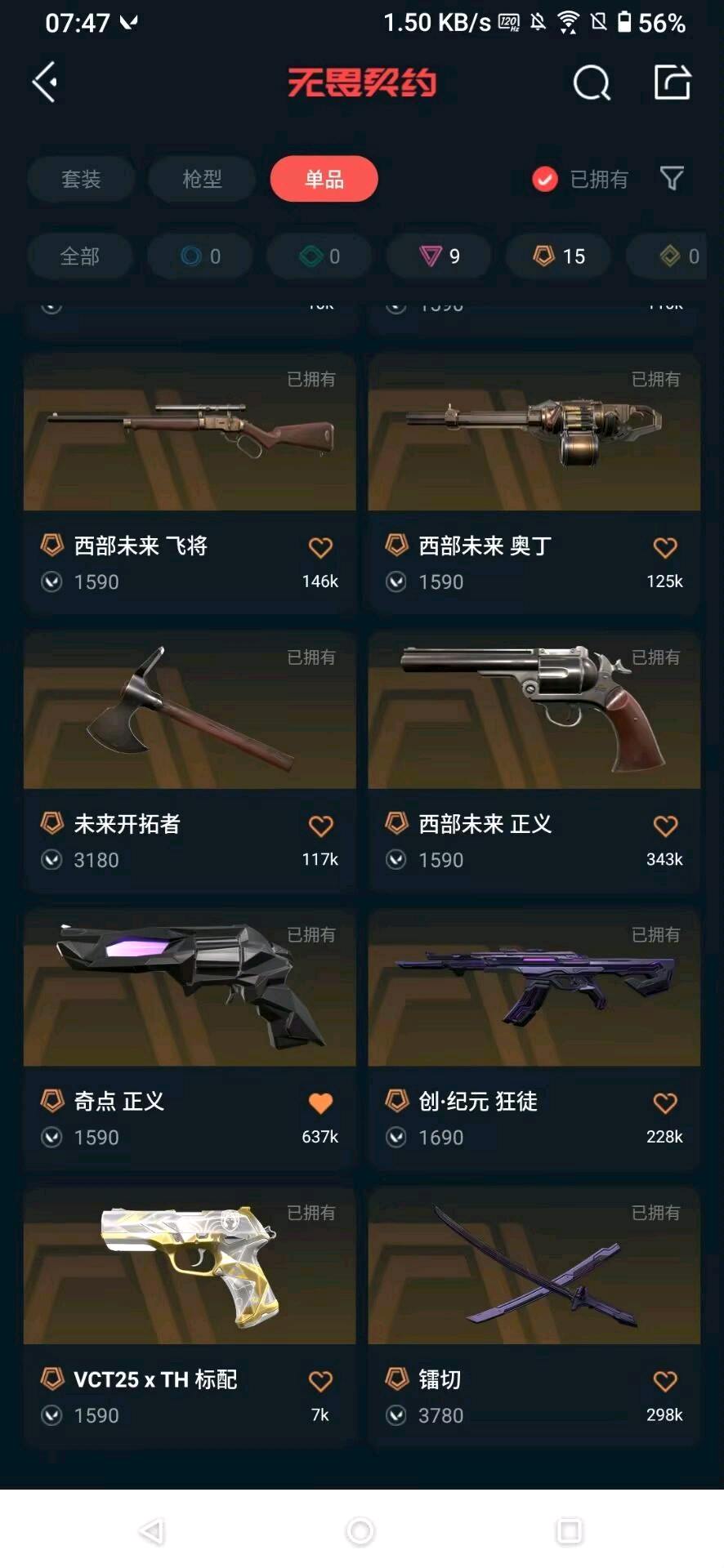Share this page via top-right icon
The height and width of the screenshot is (1568, 724).
pyautogui.click(x=673, y=82)
